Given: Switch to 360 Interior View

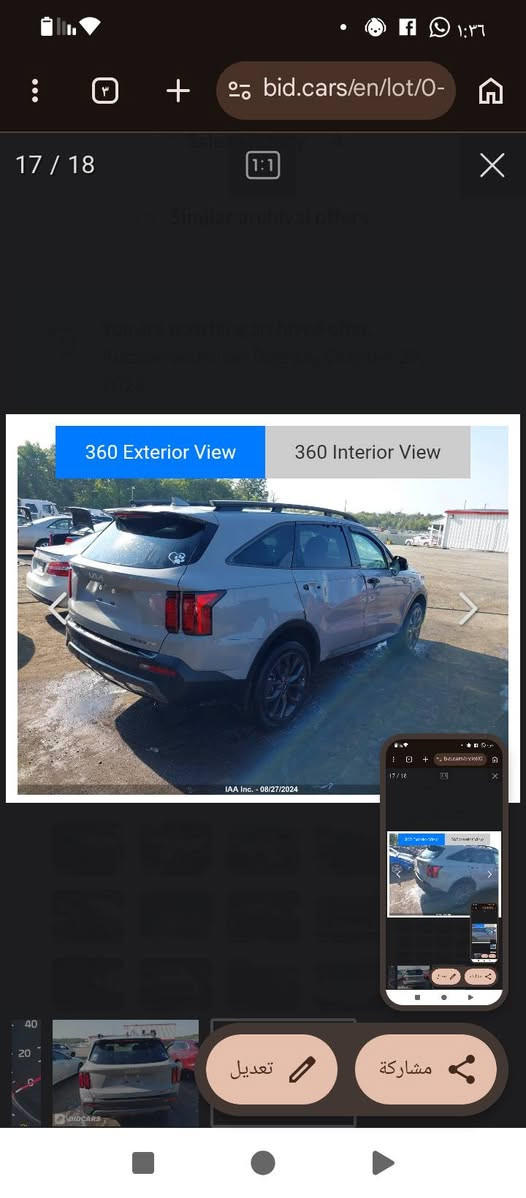Looking at the screenshot, I should tap(368, 452).
